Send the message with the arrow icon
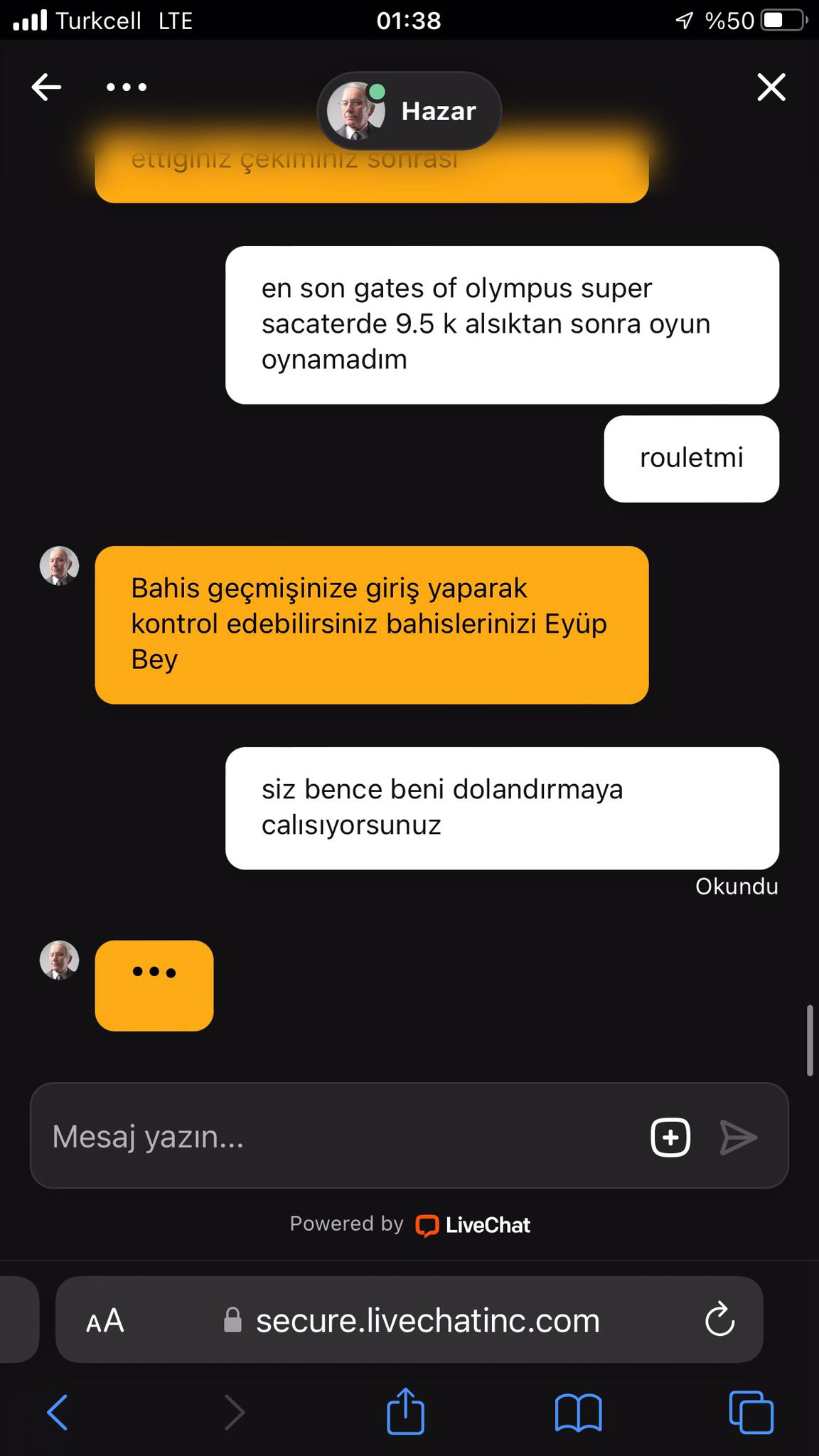Screen dimensions: 819x1456 (739, 1137)
